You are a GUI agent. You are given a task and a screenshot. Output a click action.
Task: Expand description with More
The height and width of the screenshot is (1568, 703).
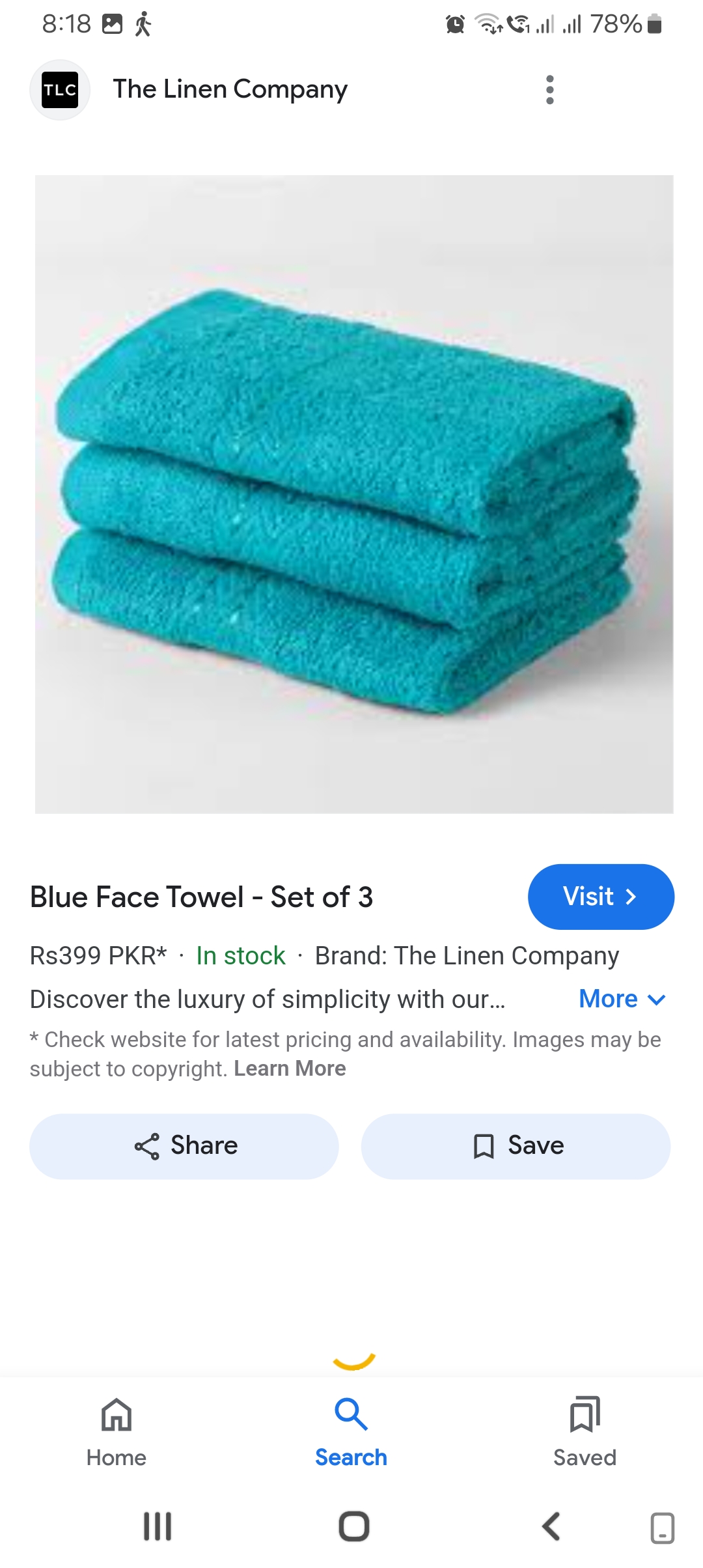[622, 999]
